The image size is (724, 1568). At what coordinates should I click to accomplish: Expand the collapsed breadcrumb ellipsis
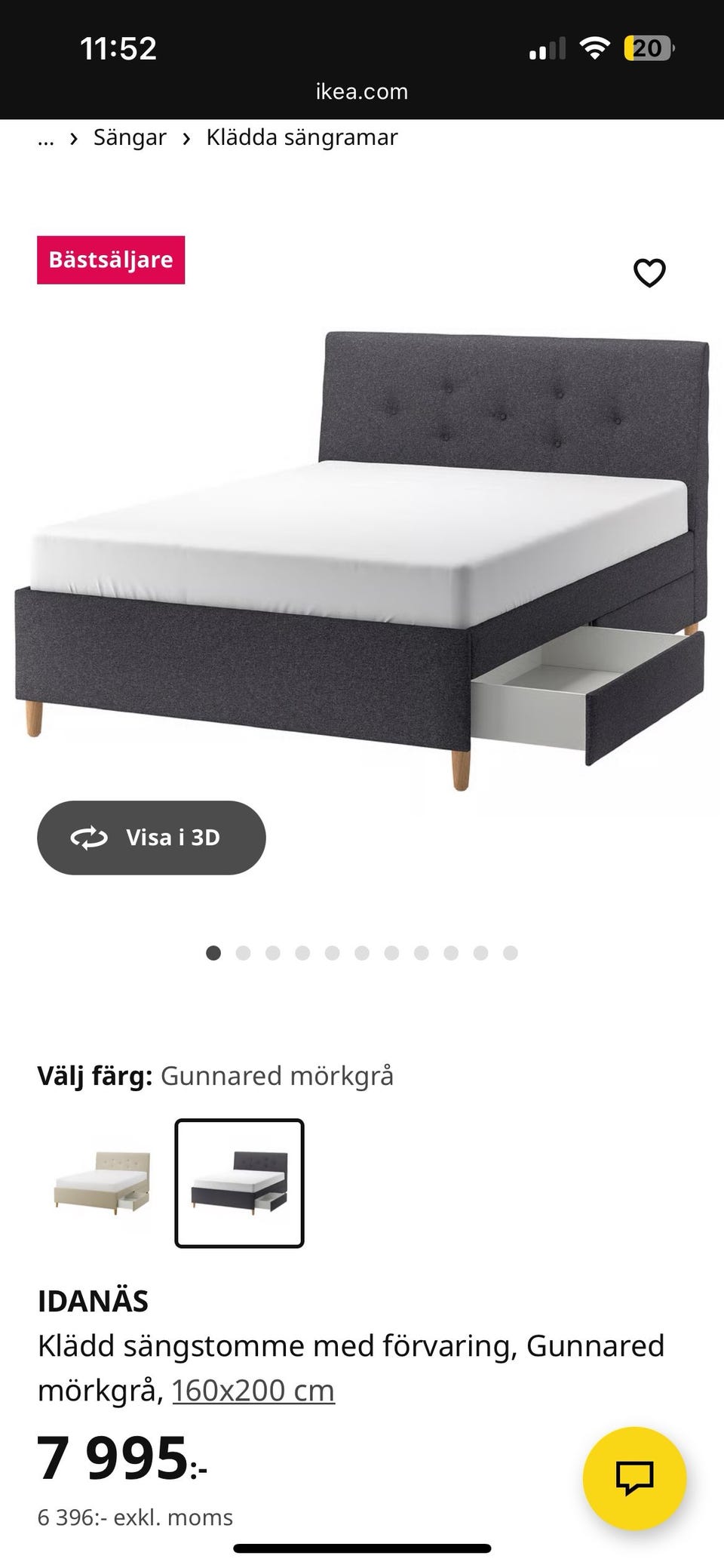click(x=46, y=138)
